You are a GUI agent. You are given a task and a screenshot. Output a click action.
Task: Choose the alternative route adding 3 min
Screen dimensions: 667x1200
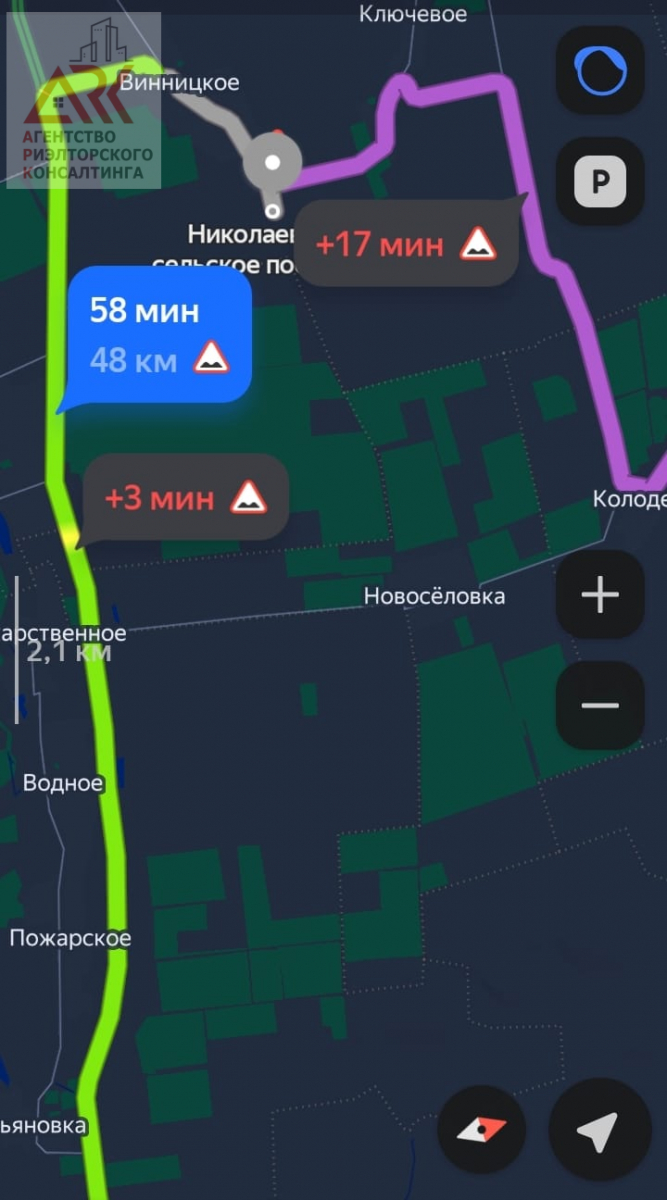[x=187, y=497]
